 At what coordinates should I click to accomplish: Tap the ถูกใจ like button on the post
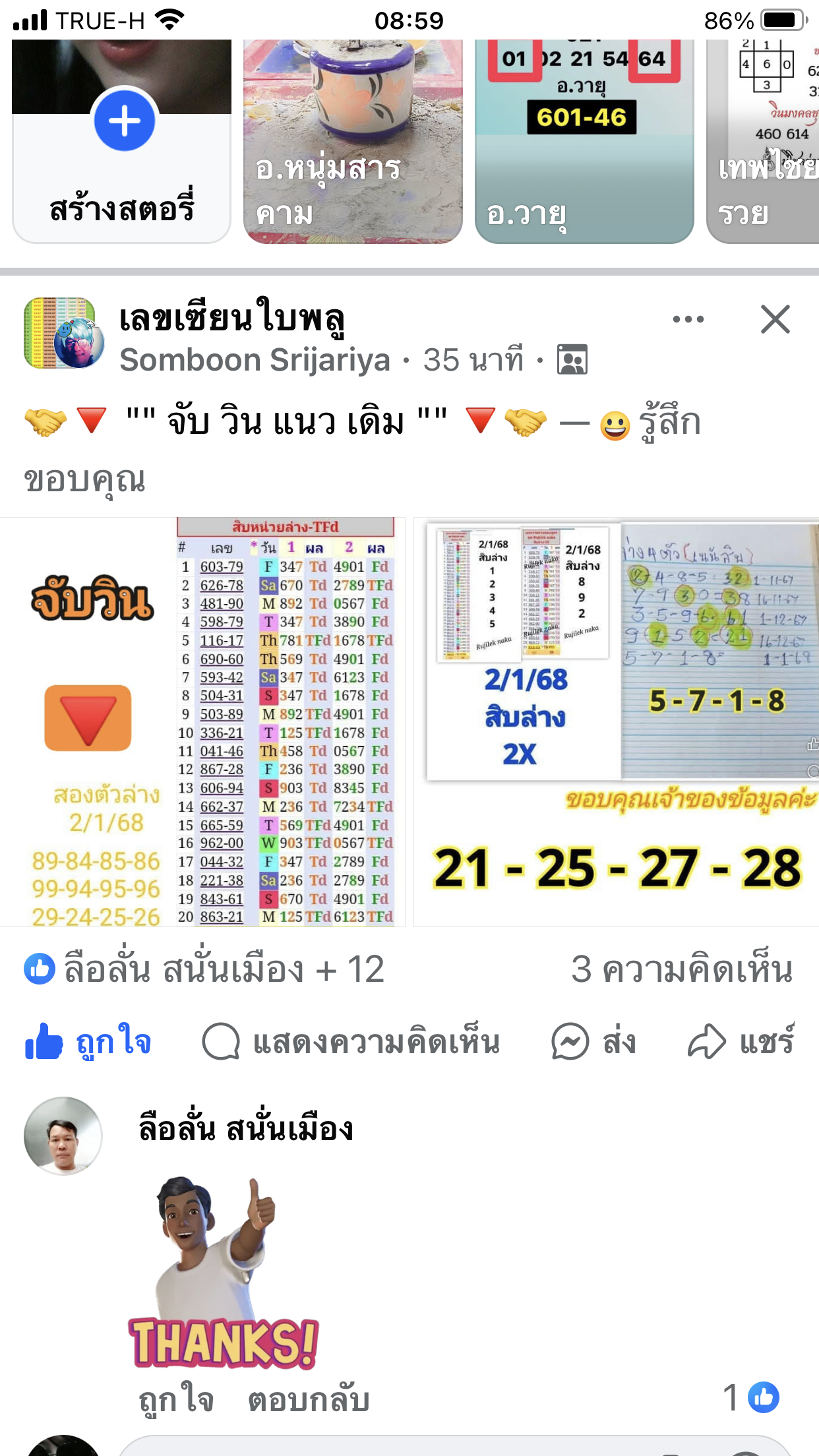(88, 1042)
